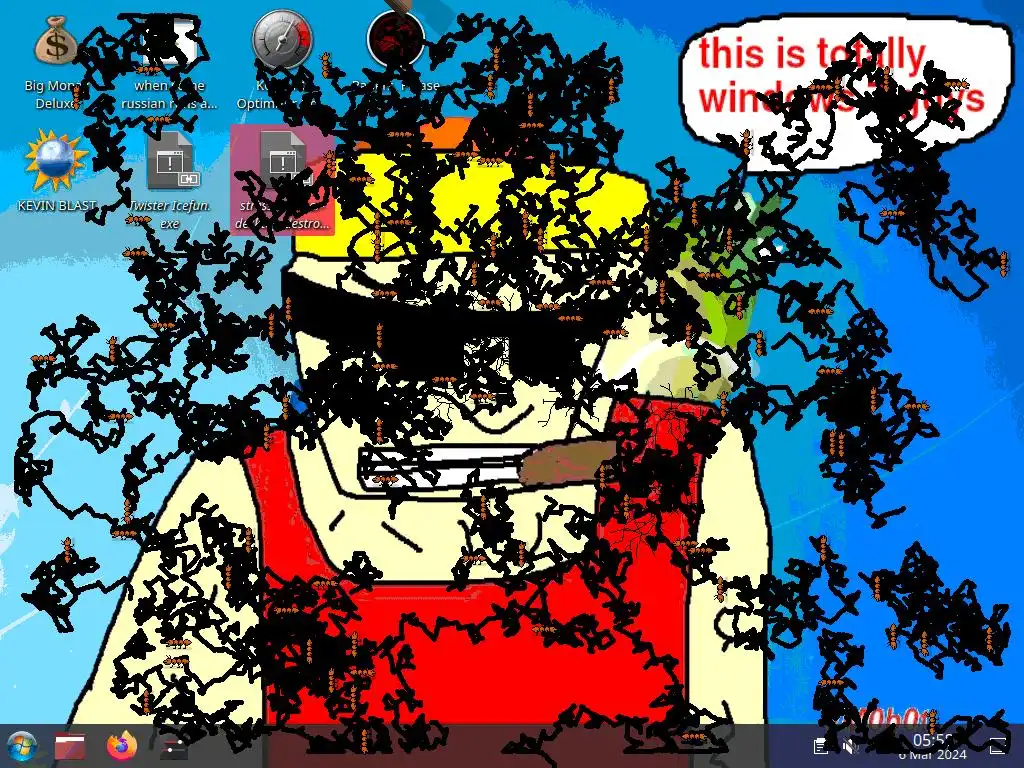Click the show desktop button
Image resolution: width=1024 pixels, height=768 pixels.
click(x=997, y=745)
